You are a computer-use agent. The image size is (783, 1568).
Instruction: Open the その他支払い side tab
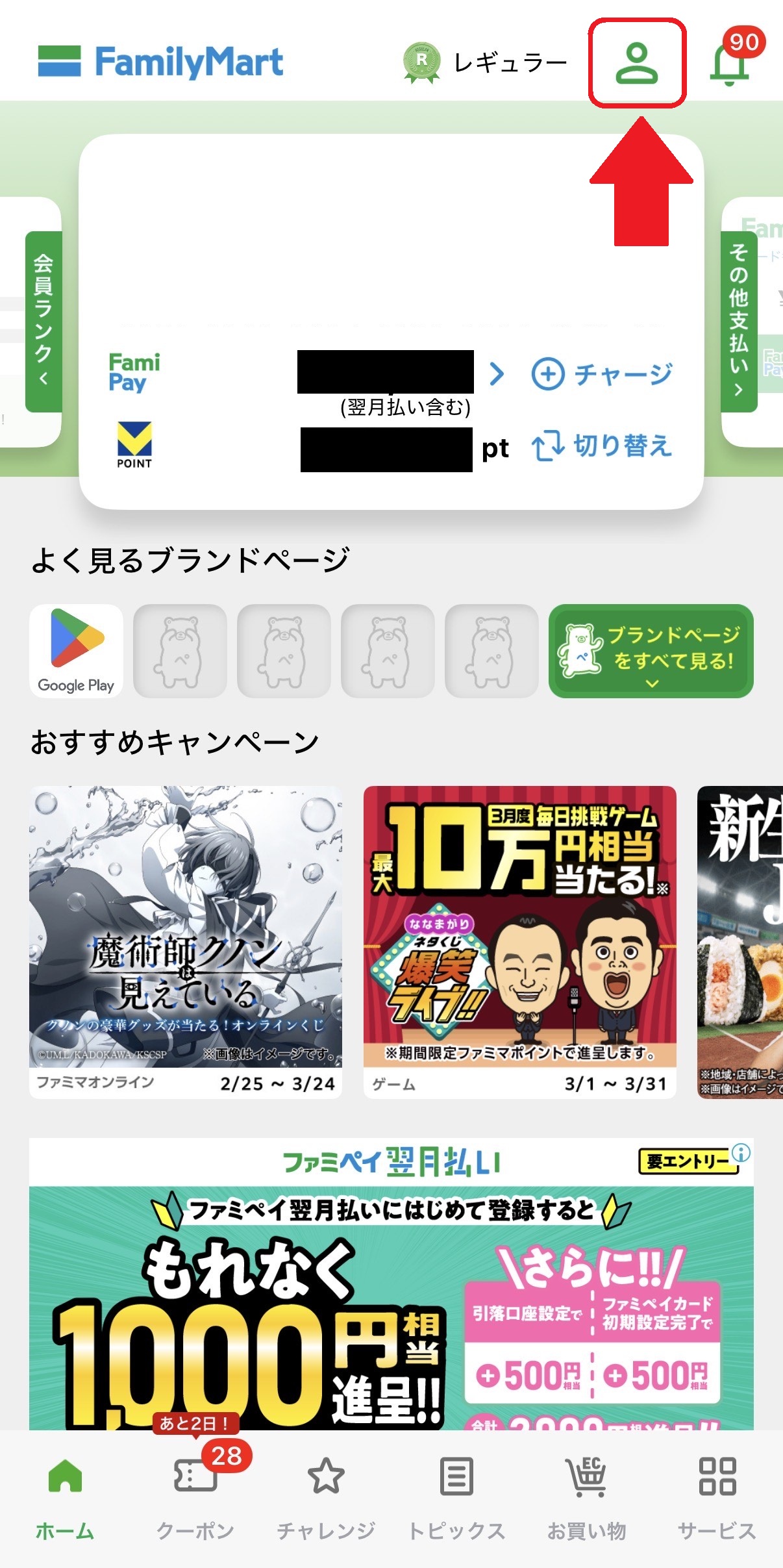click(739, 322)
